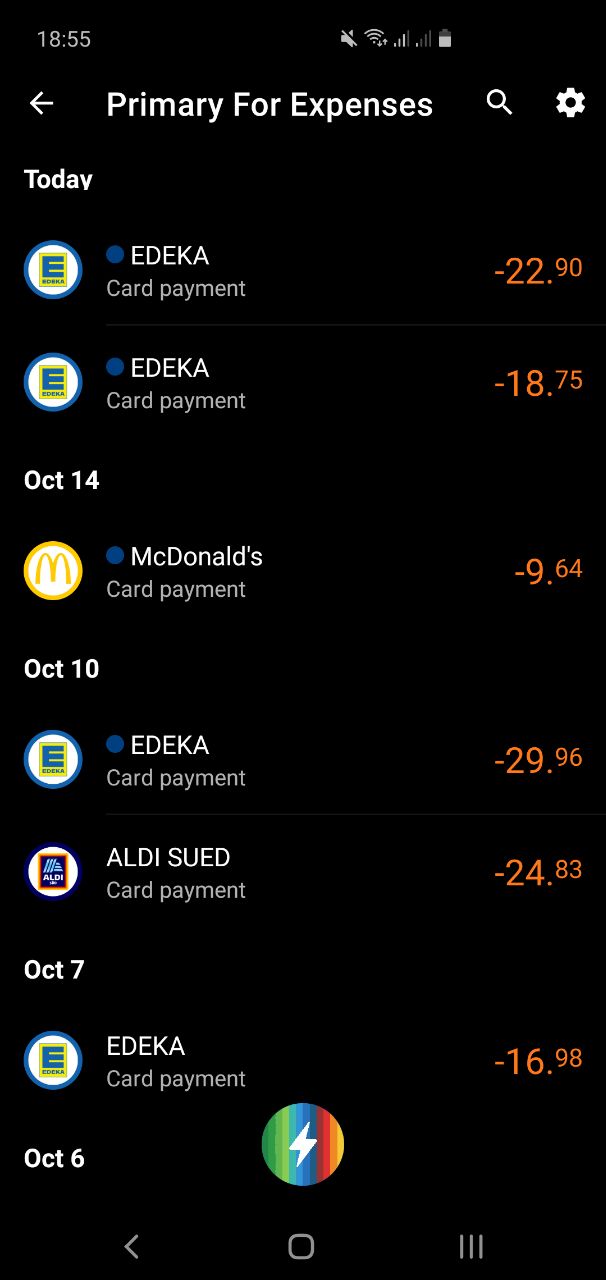This screenshot has height=1280, width=606.
Task: Go to the system home screen
Action: pyautogui.click(x=301, y=1246)
